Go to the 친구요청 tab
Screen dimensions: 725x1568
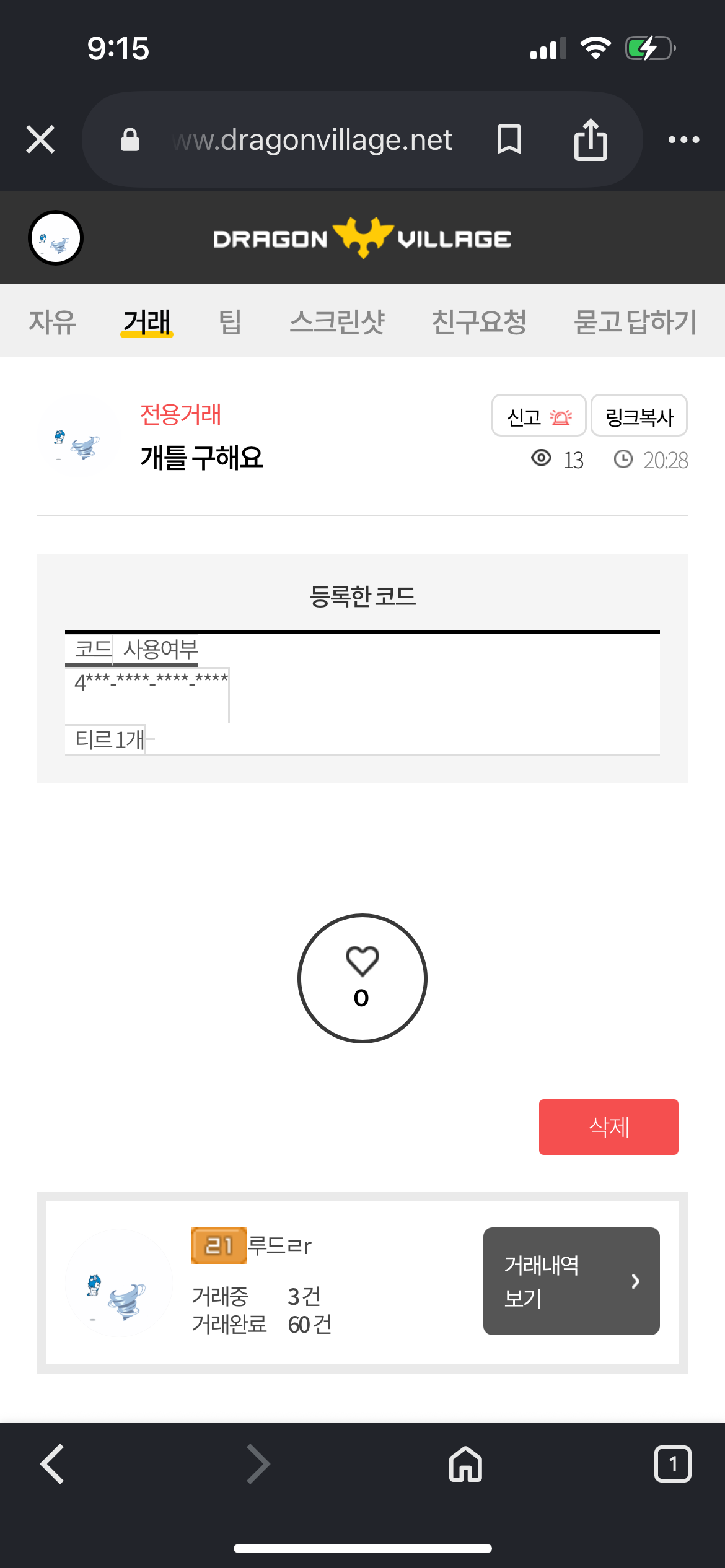(478, 321)
